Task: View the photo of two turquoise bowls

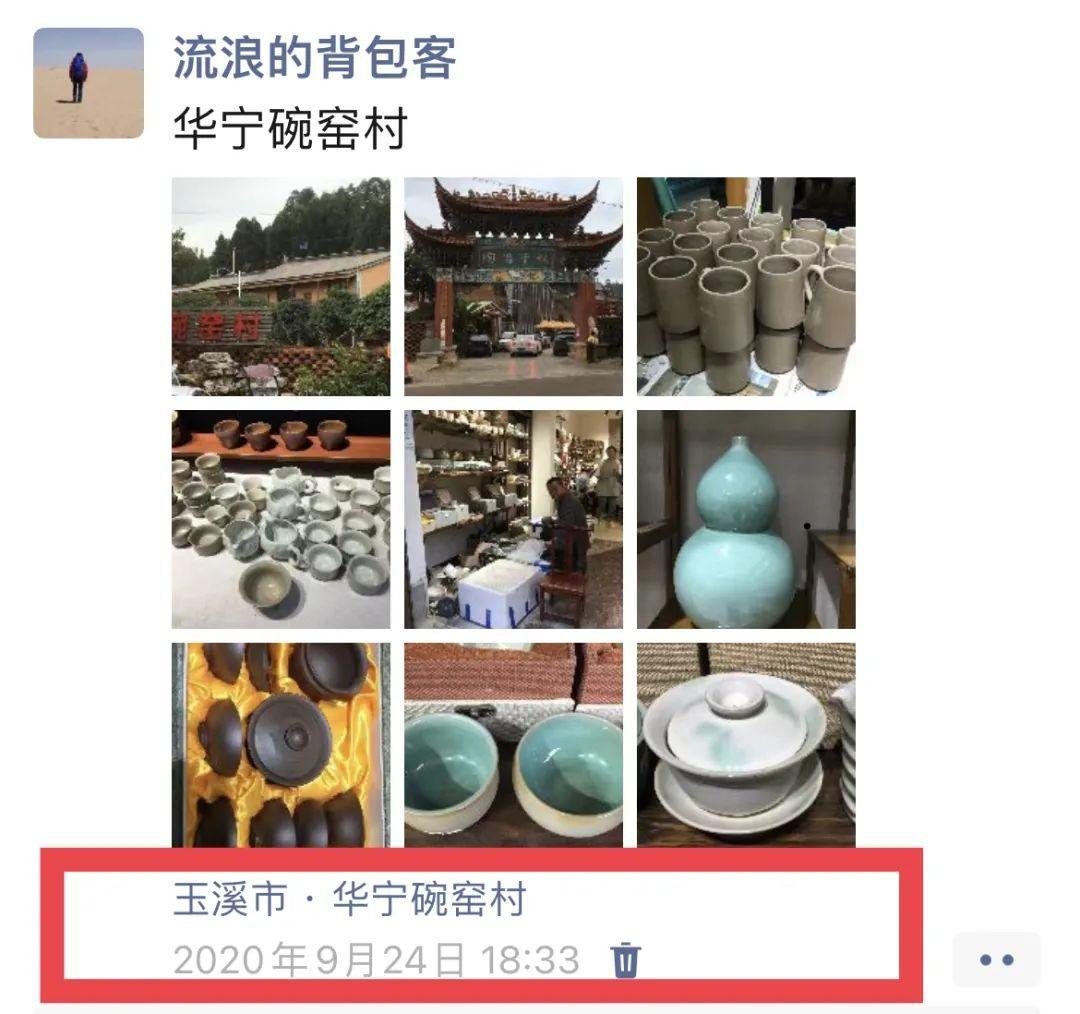Action: pos(513,745)
